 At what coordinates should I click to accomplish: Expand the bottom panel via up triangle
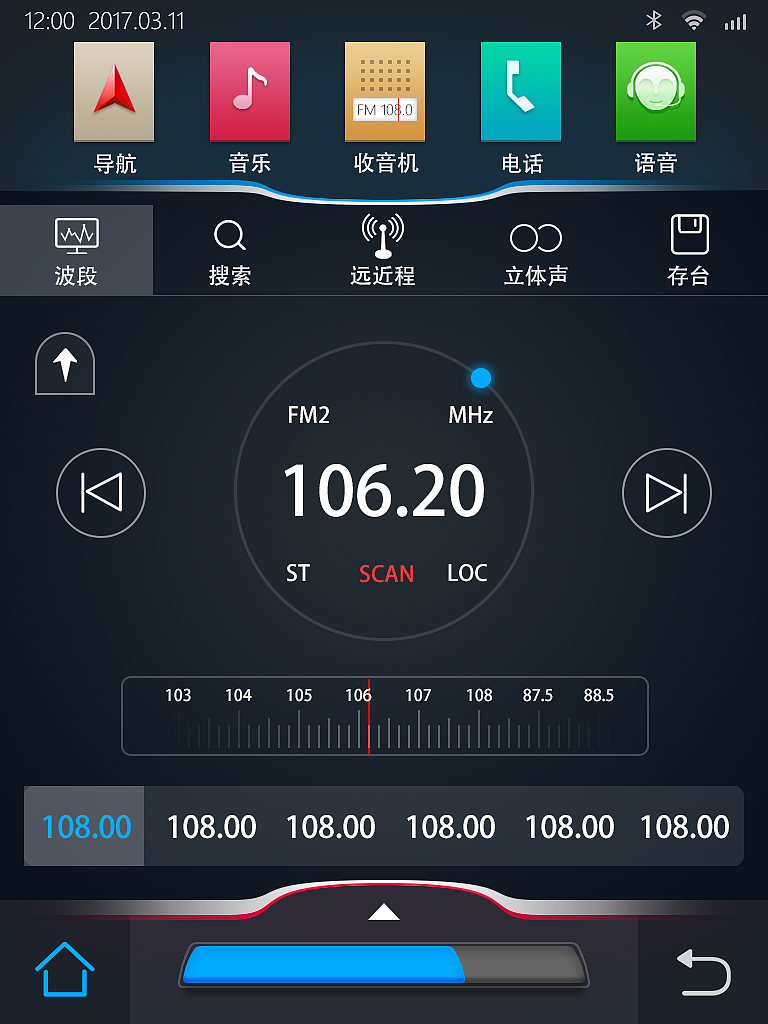pos(384,911)
